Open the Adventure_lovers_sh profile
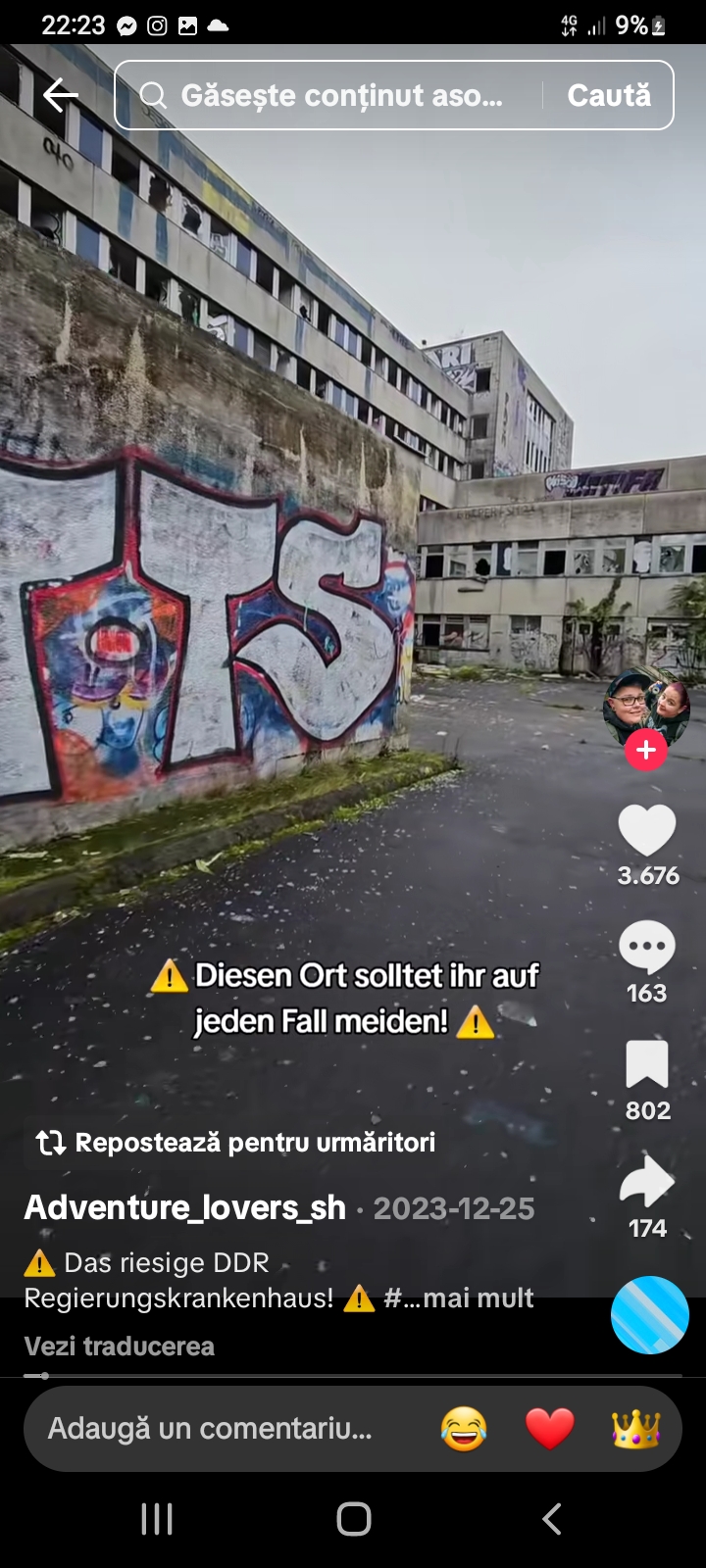The width and height of the screenshot is (706, 1568). pyautogui.click(x=184, y=1208)
